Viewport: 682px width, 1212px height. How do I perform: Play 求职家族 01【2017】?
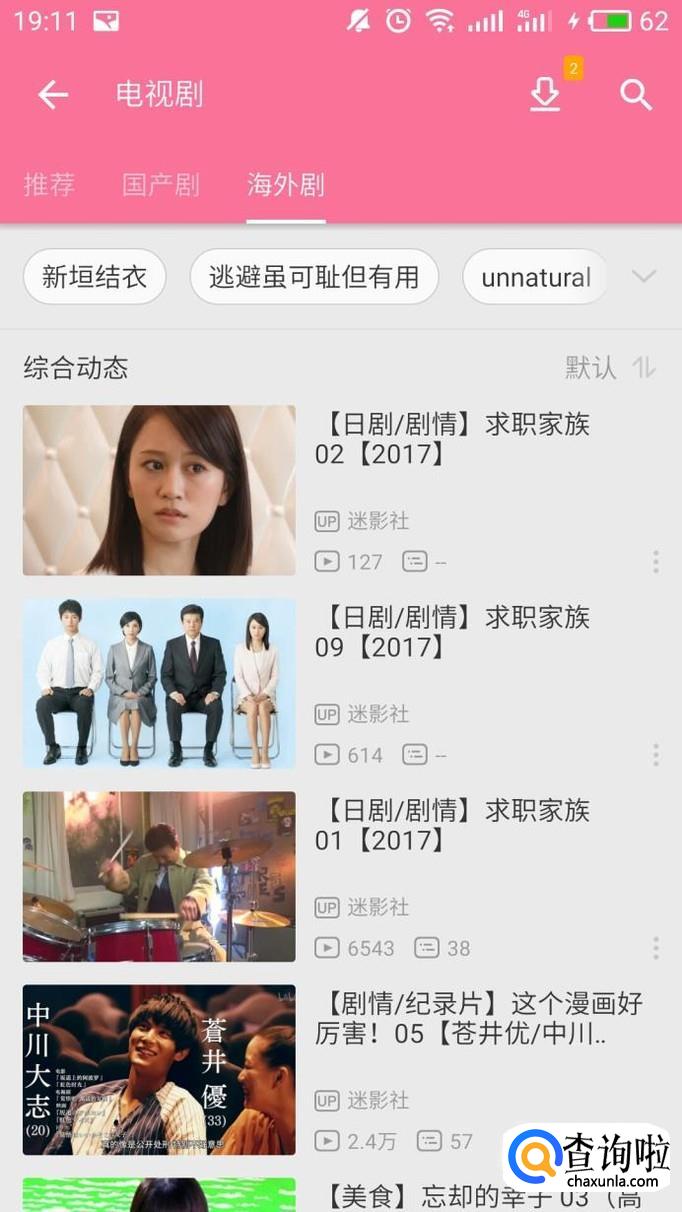(160, 876)
